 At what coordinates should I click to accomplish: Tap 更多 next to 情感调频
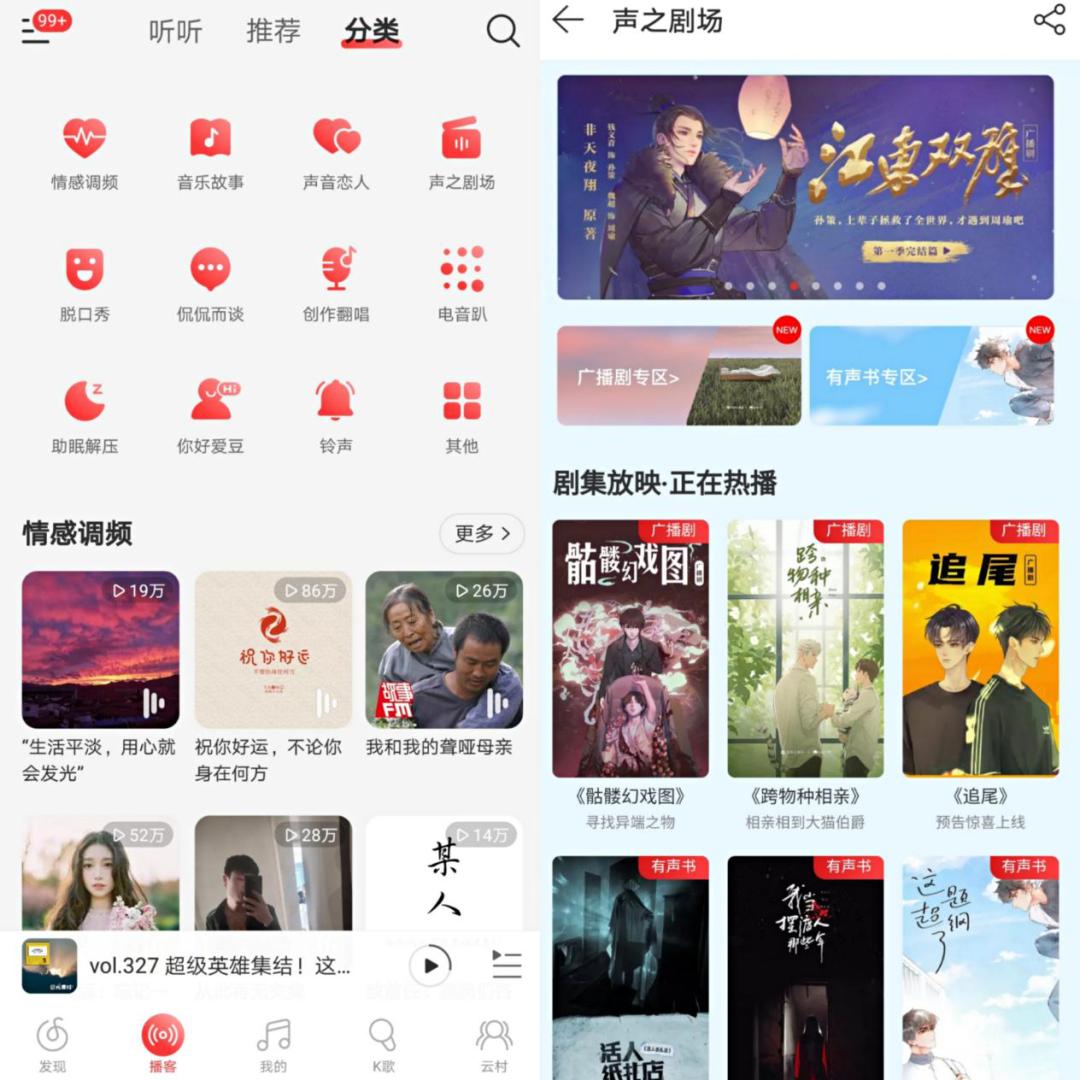pyautogui.click(x=481, y=534)
